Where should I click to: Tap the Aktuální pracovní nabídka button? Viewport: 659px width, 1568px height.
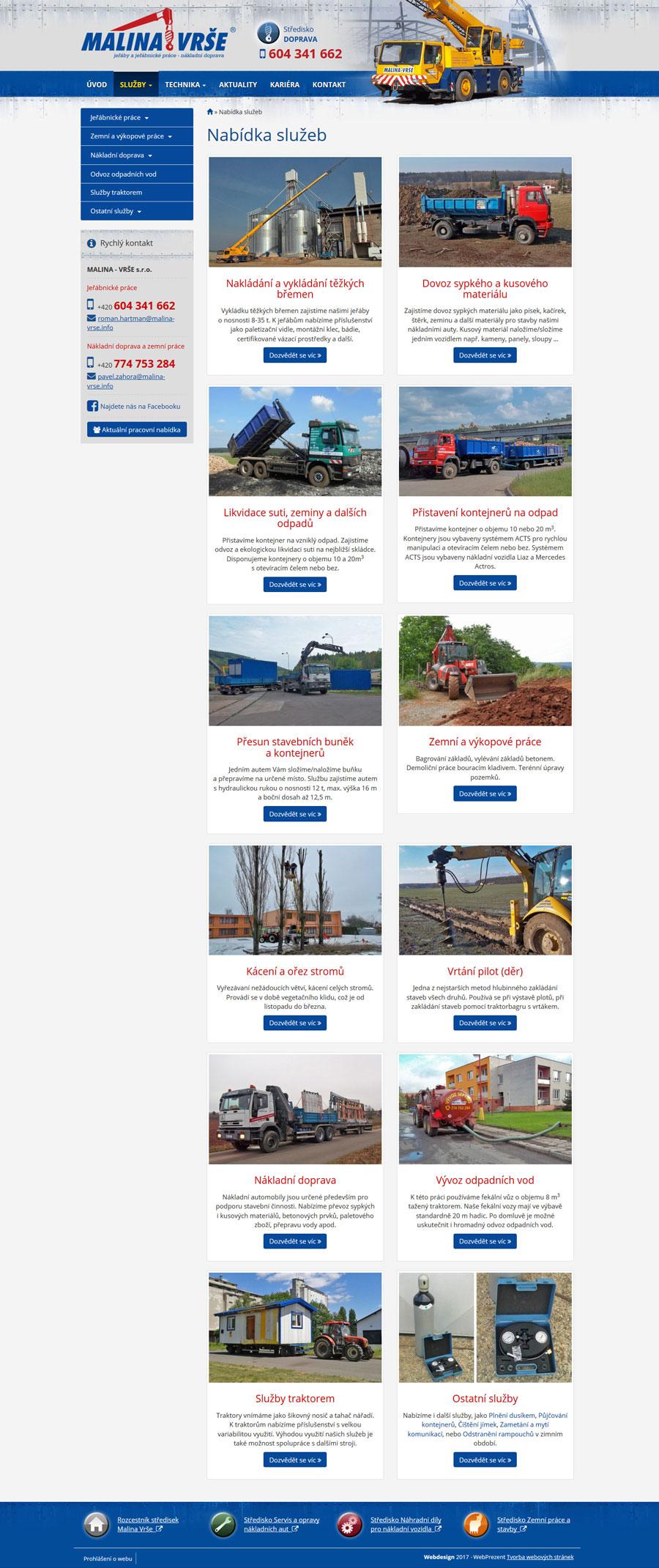137,430
